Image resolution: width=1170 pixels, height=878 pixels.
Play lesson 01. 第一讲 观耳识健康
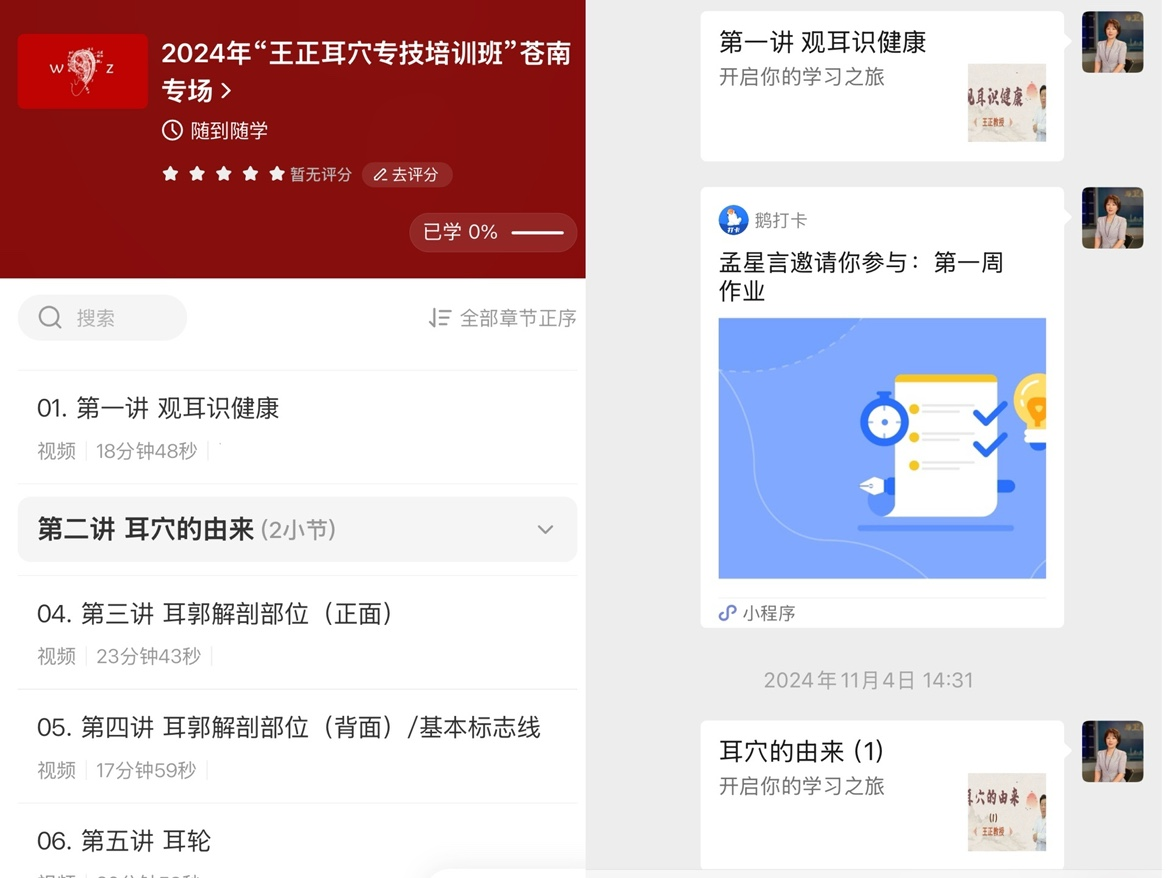coord(158,409)
